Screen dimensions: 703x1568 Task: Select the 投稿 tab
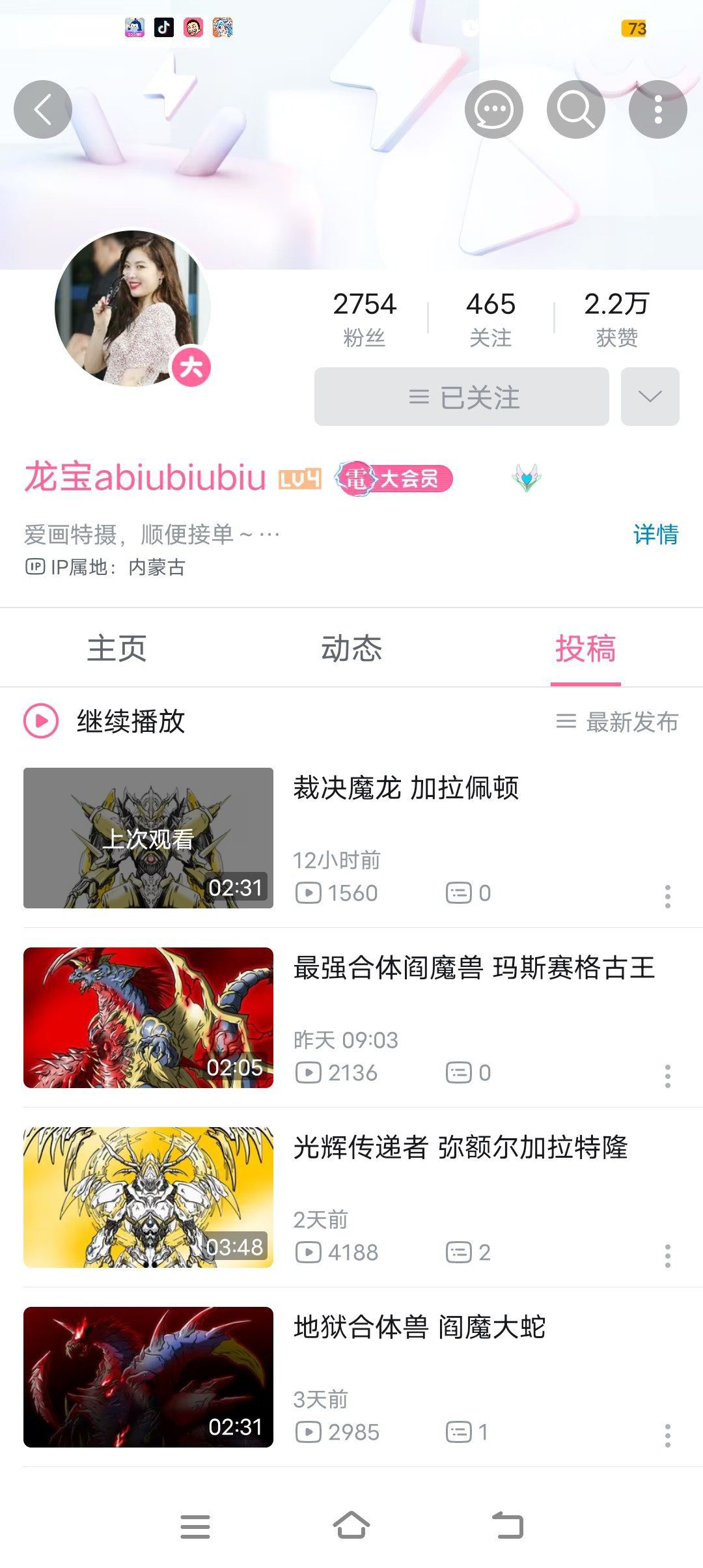click(x=585, y=649)
